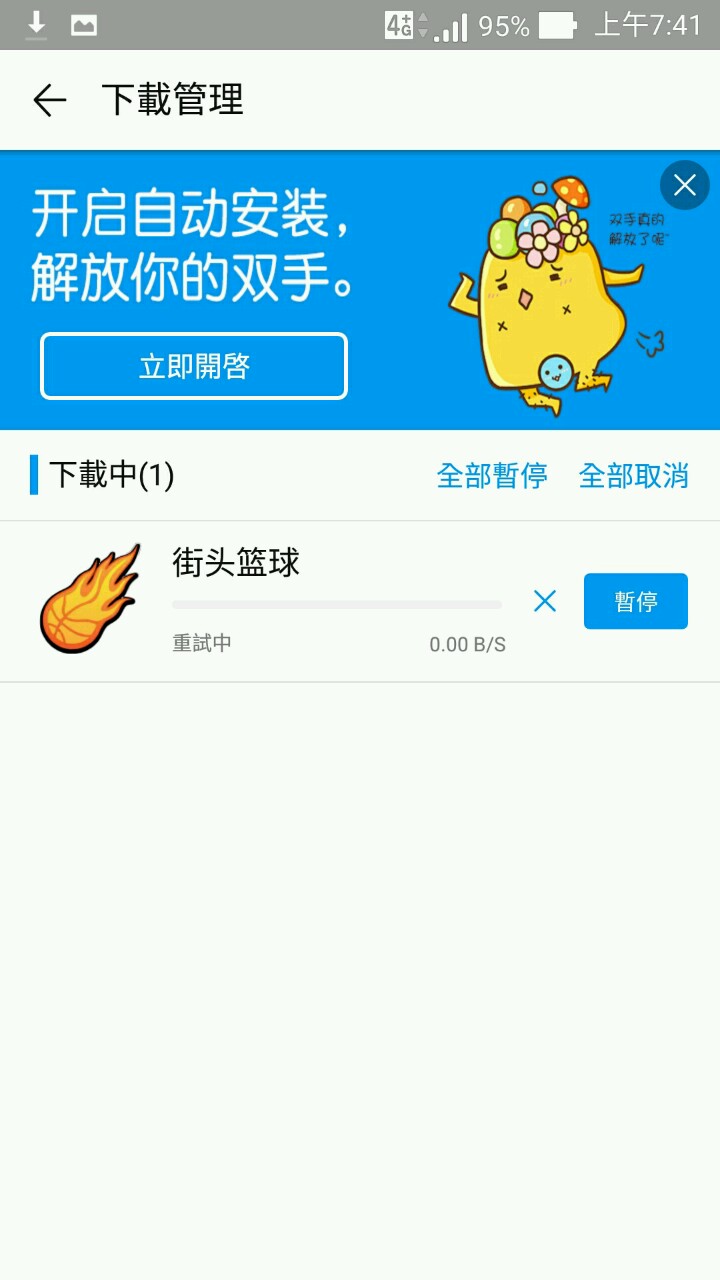Image resolution: width=720 pixels, height=1280 pixels.
Task: Dismiss the auto-install banner
Action: (685, 185)
